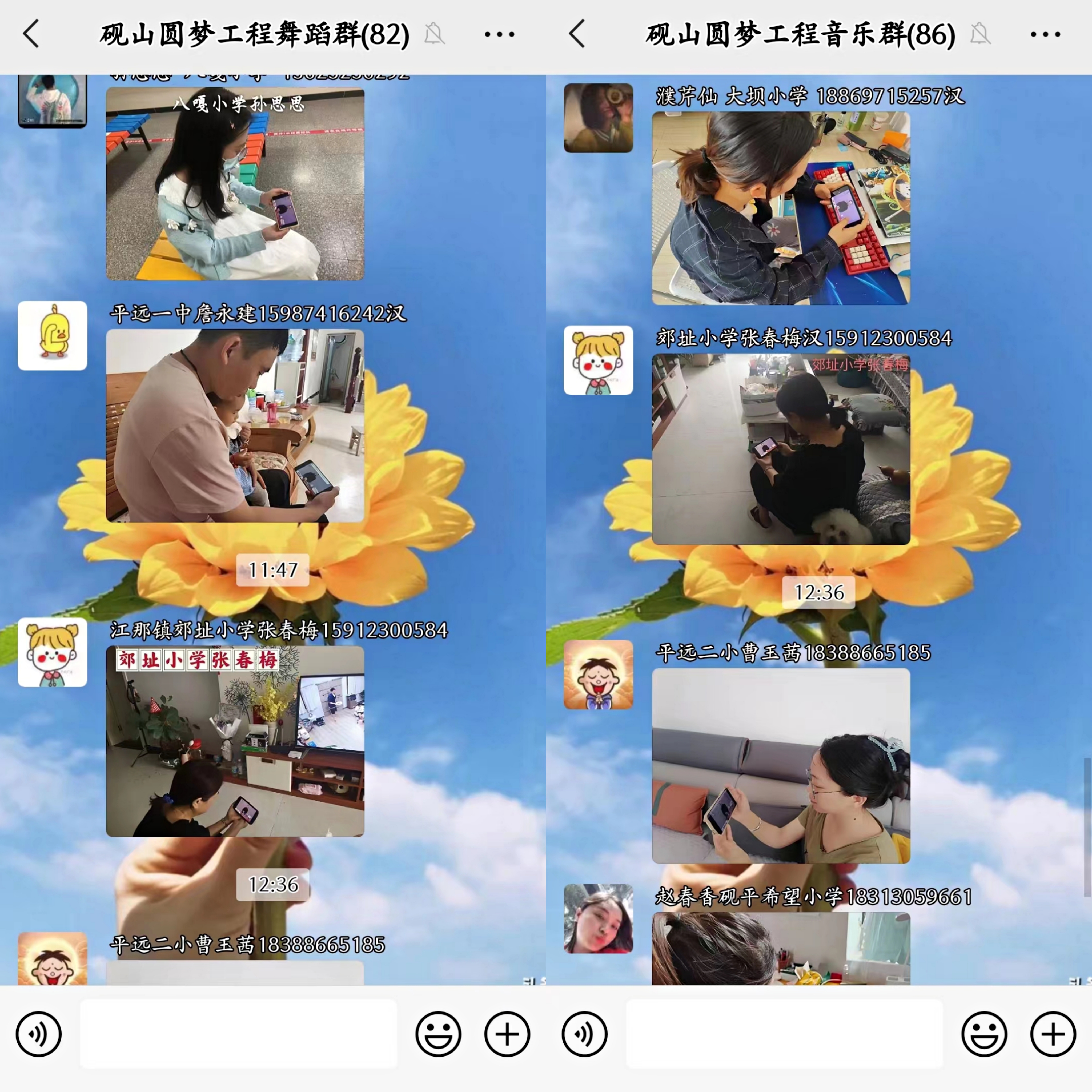Open the photo from 江那镇郊址小学张春梅
Screen dimensions: 1092x1092
(x=235, y=741)
